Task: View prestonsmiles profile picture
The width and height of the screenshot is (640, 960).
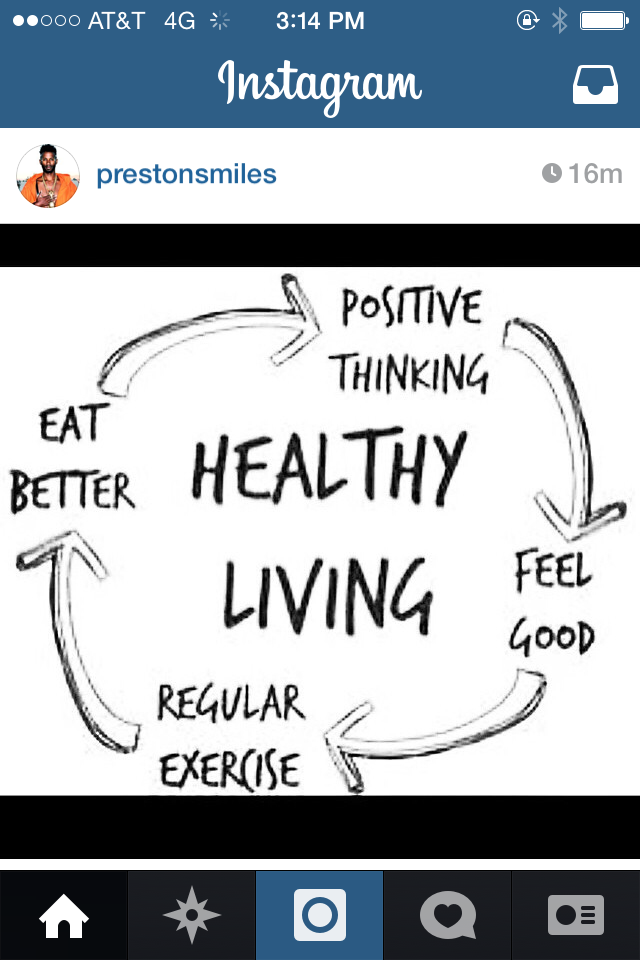Action: coord(48,176)
